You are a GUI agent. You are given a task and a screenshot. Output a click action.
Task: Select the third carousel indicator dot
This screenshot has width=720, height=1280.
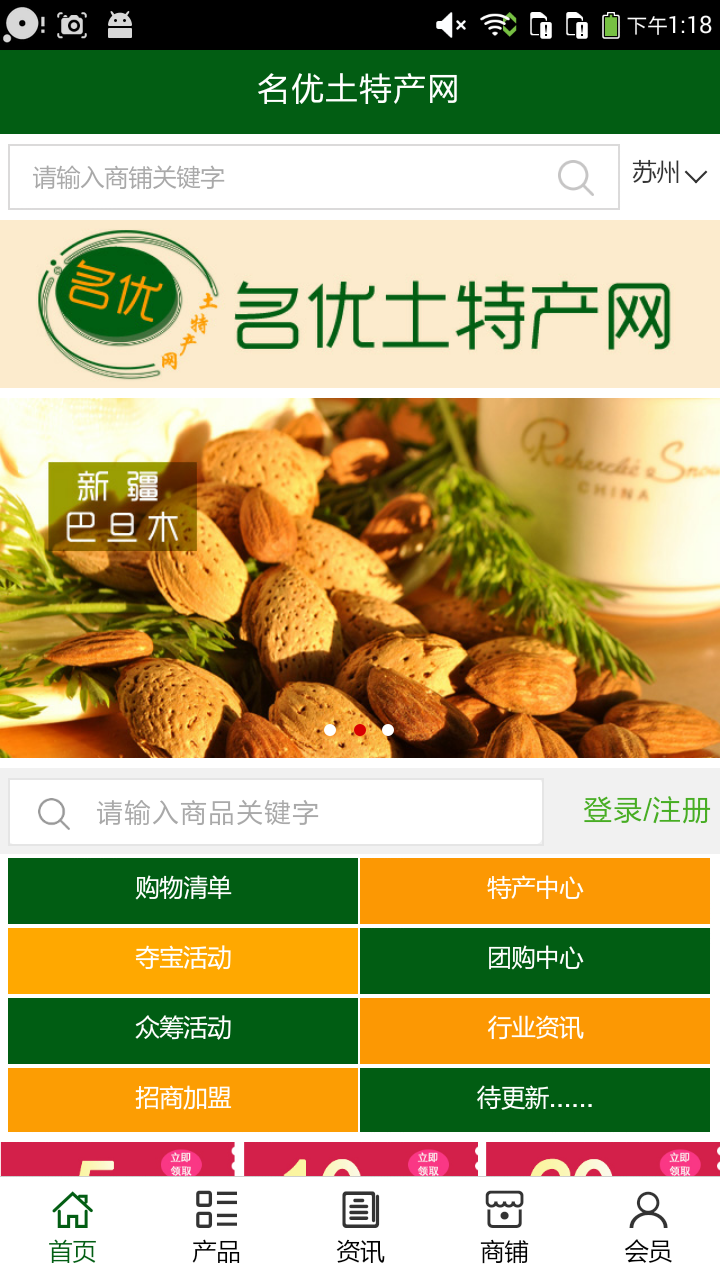tap(388, 730)
